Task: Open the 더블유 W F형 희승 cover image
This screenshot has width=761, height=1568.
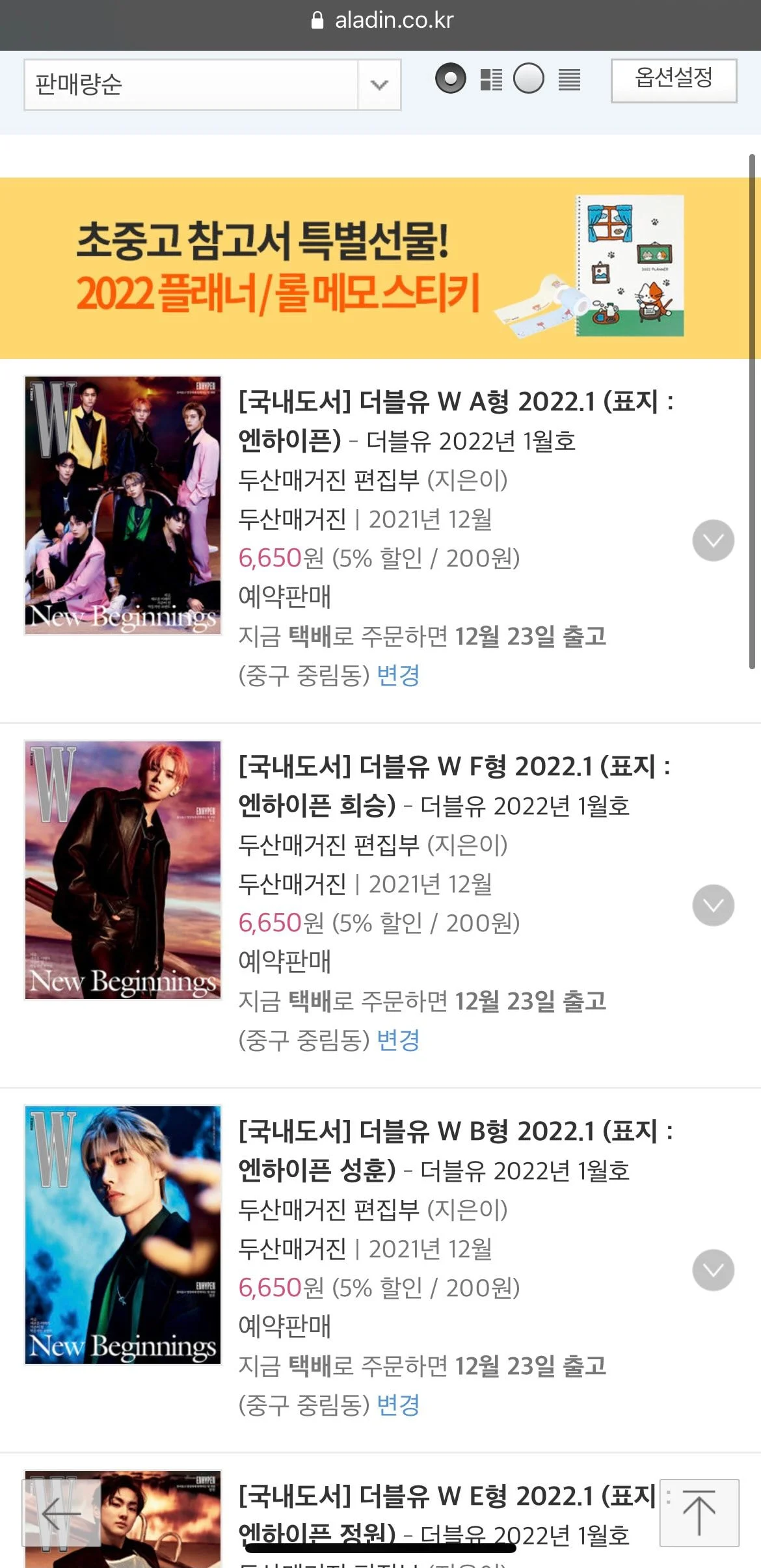Action: pyautogui.click(x=123, y=870)
